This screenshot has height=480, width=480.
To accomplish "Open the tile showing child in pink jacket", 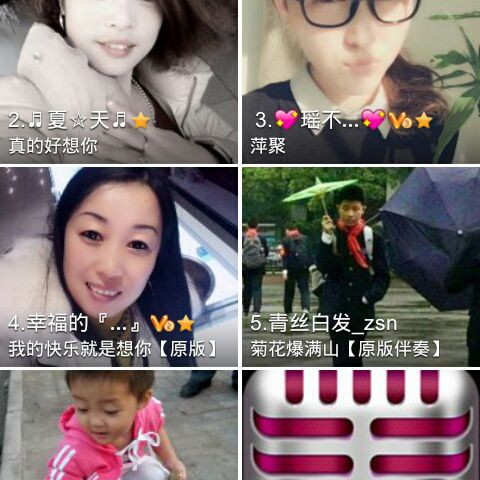I will (119, 425).
